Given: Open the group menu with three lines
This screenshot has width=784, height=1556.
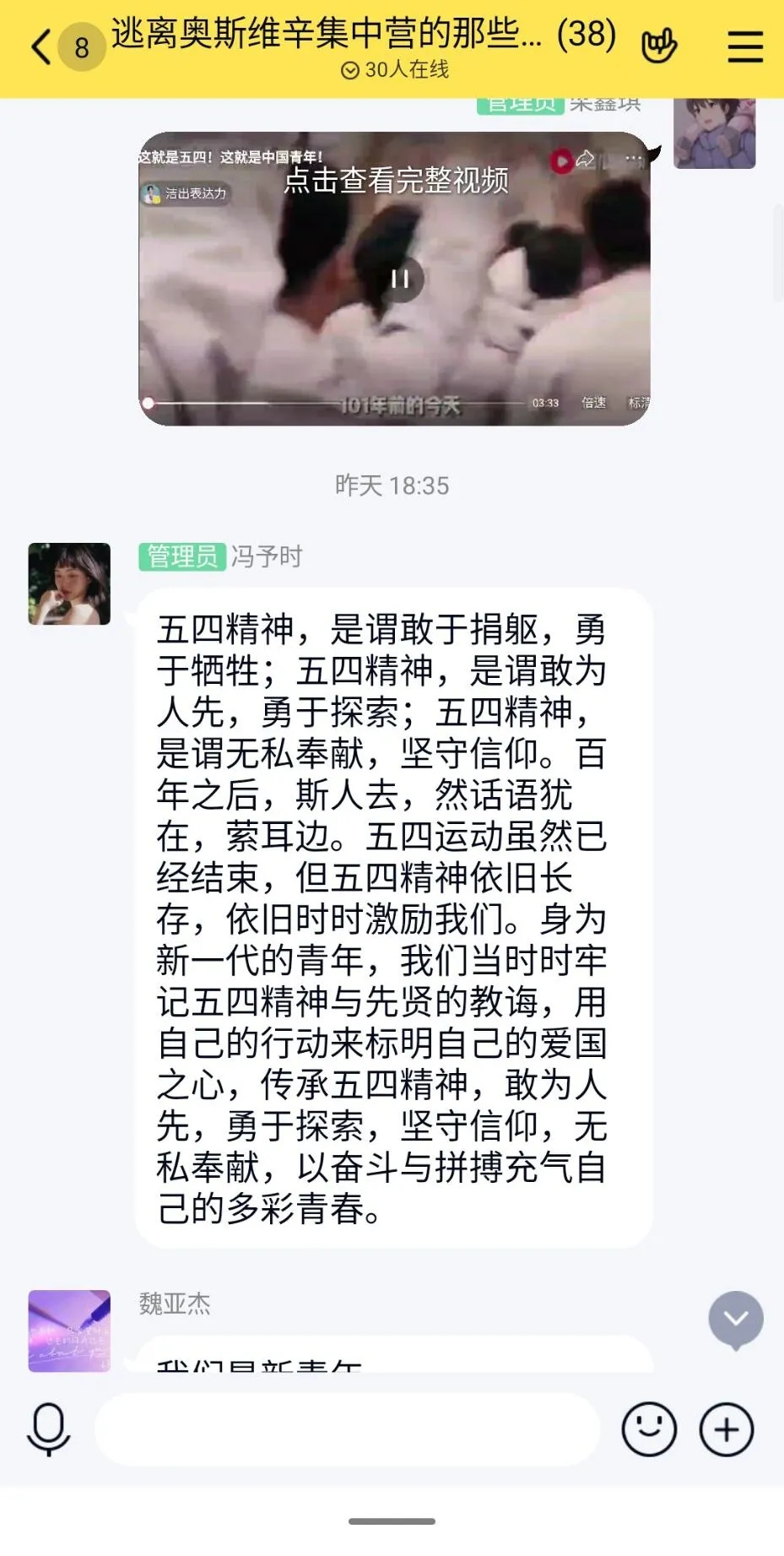Looking at the screenshot, I should click(745, 46).
